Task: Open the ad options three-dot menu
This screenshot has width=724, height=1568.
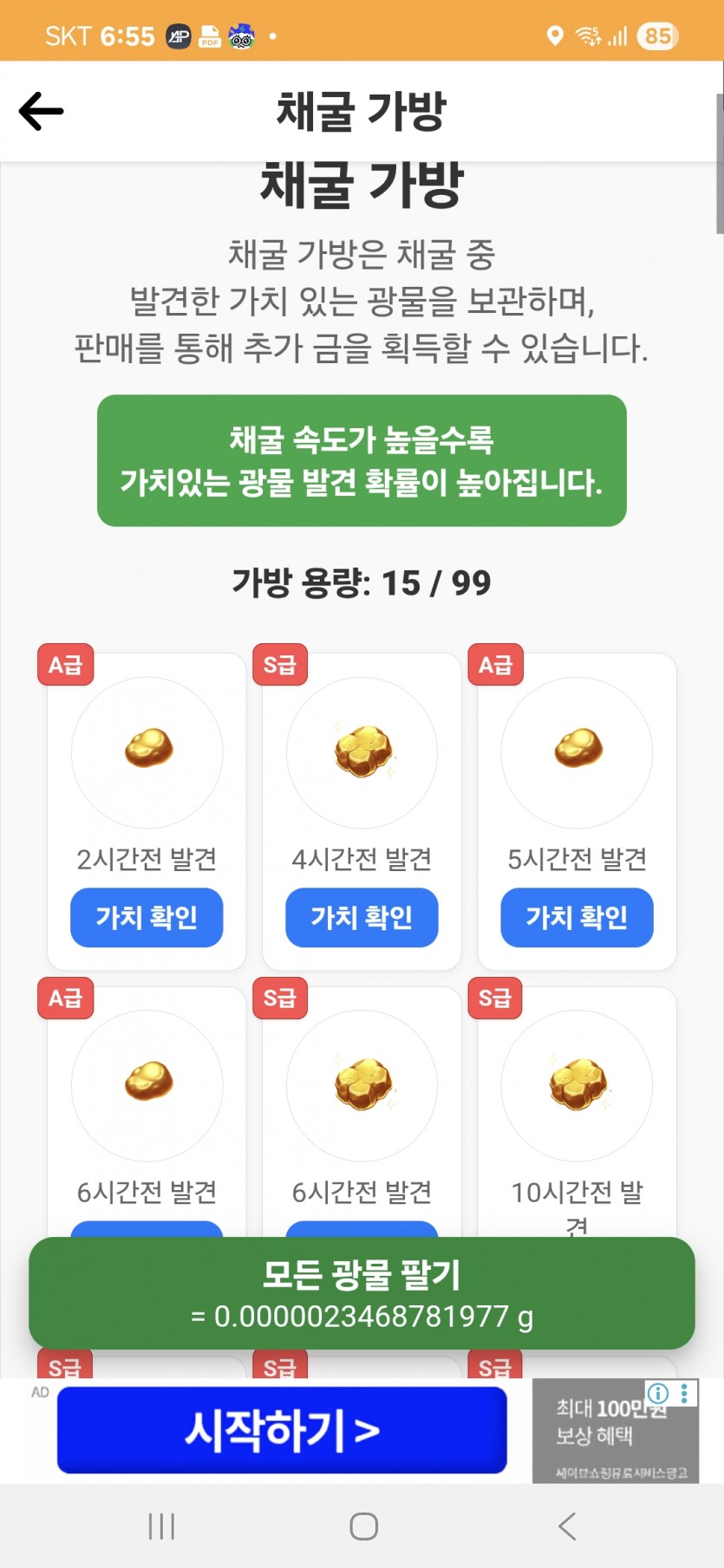Action: pyautogui.click(x=685, y=1393)
